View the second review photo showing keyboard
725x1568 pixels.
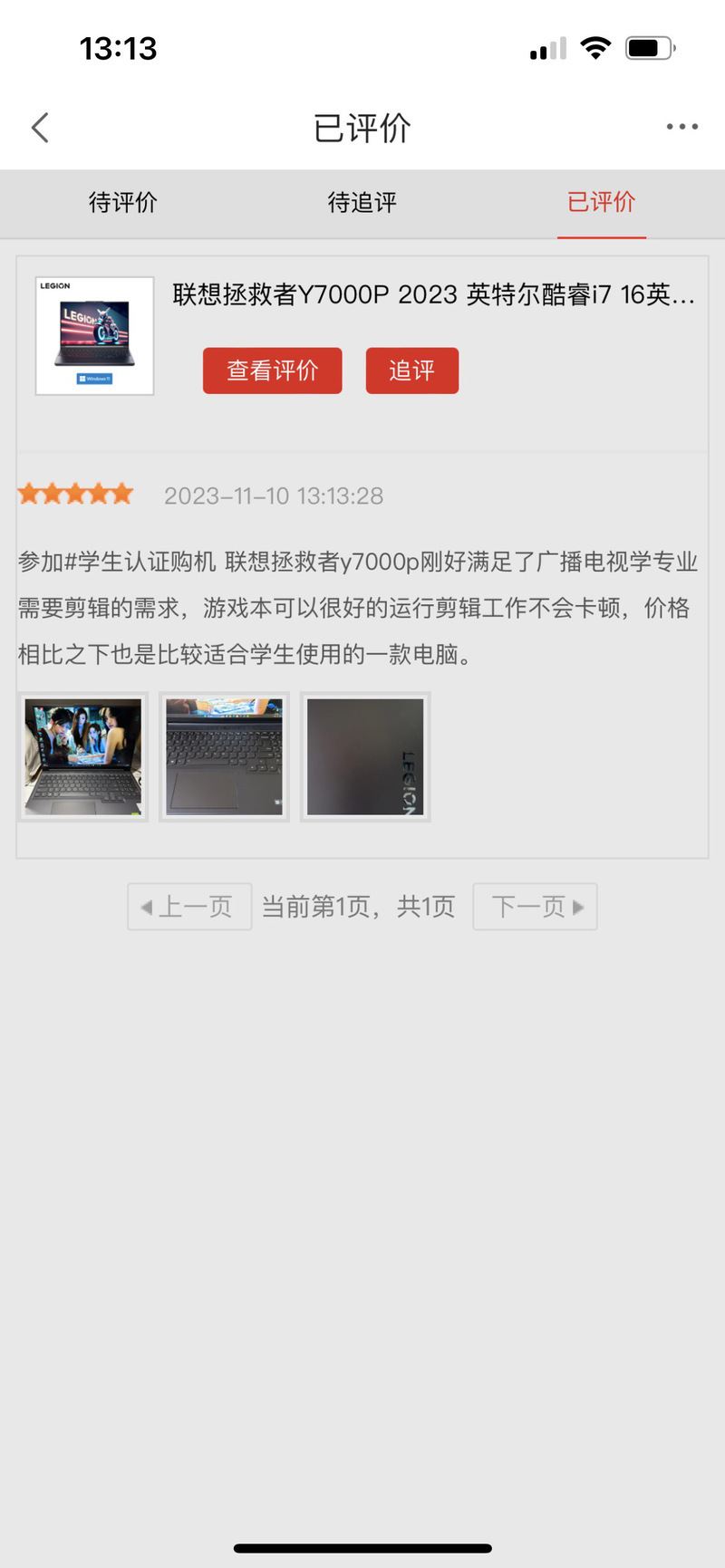click(225, 757)
